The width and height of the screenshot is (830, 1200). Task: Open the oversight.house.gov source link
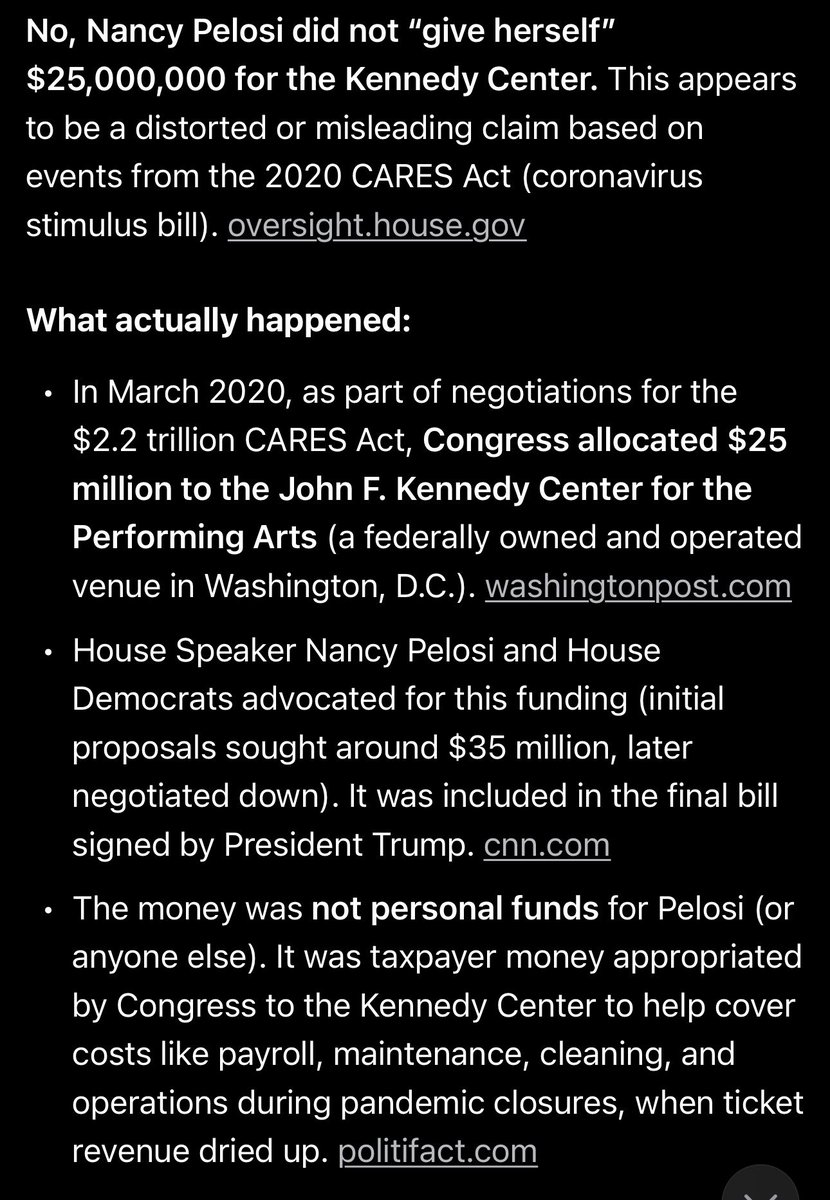(376, 226)
